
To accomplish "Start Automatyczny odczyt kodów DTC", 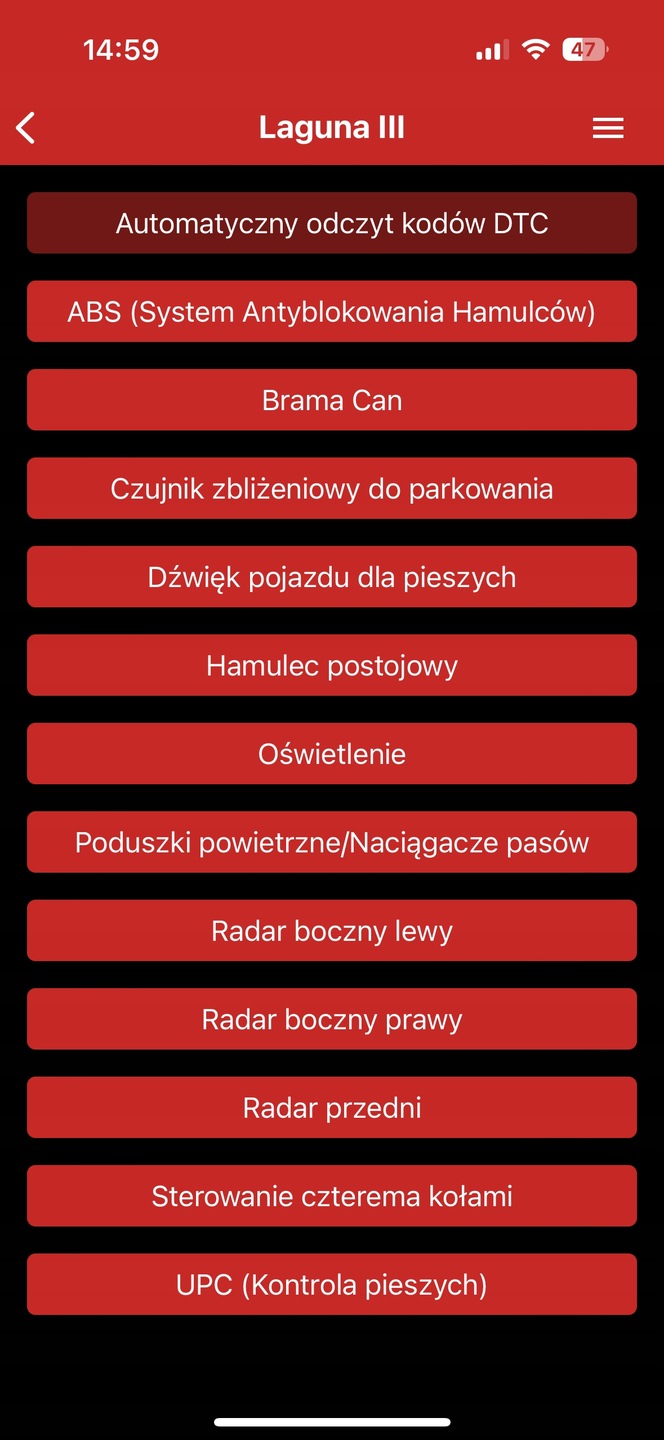I will (332, 223).
